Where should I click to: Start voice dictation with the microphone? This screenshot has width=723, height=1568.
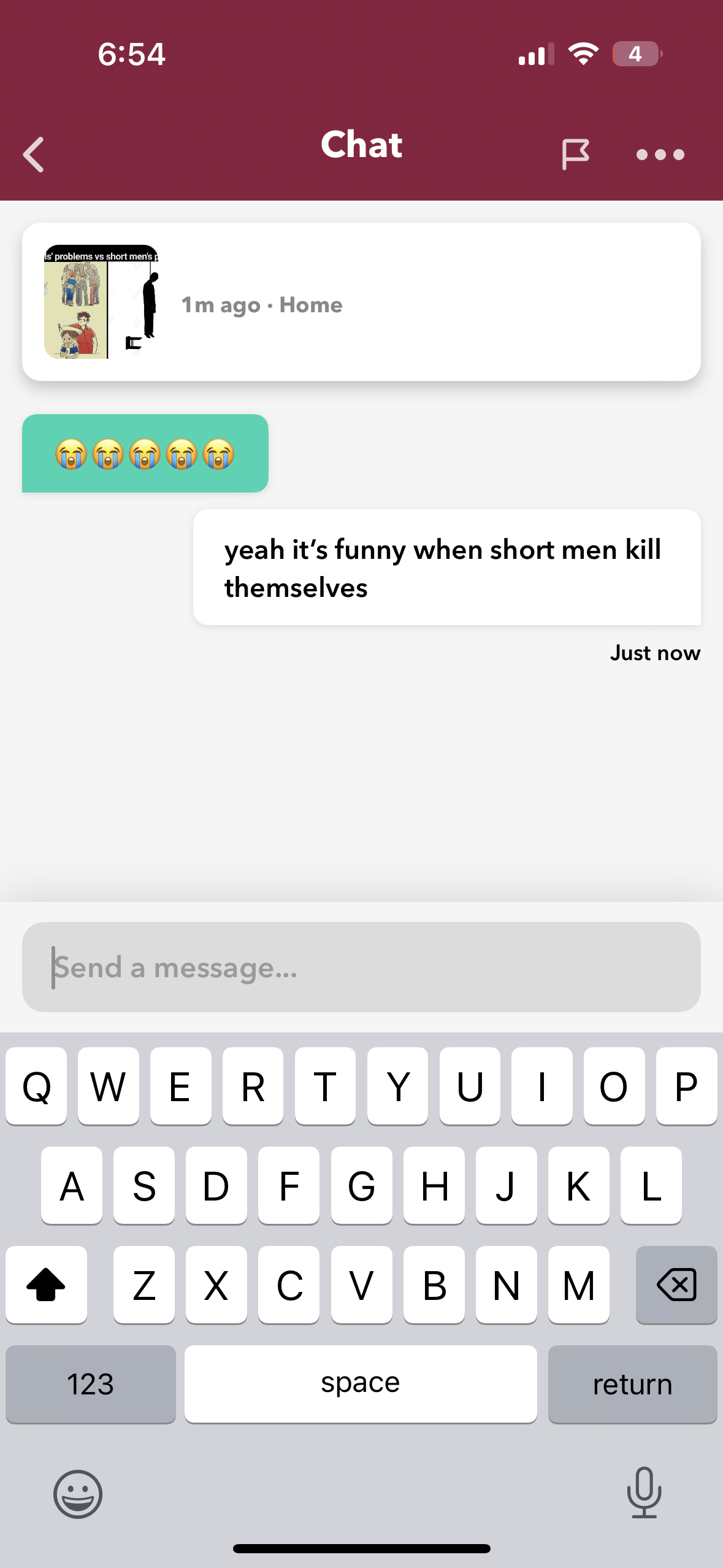(x=645, y=1493)
